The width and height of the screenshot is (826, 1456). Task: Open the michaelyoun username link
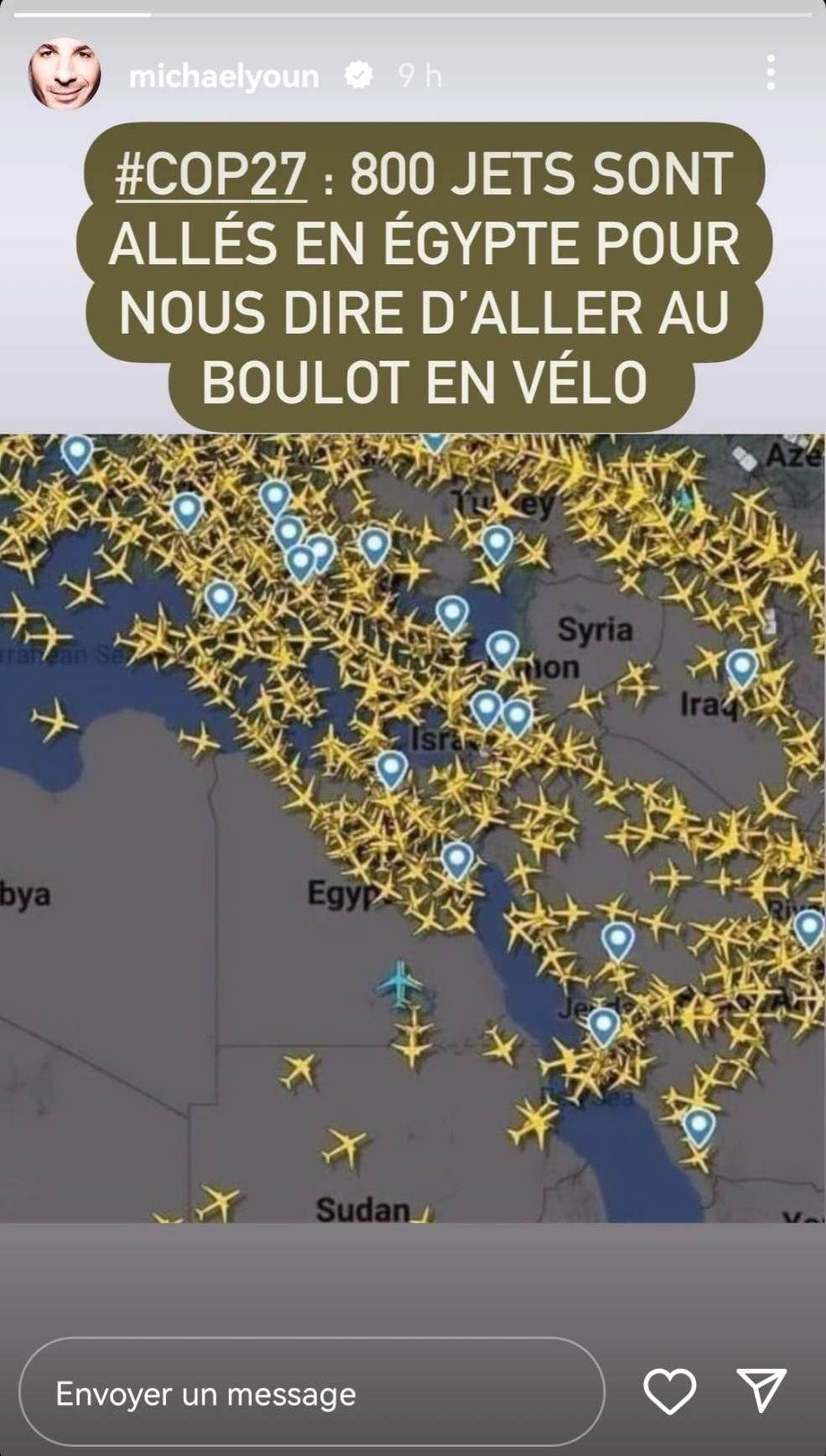pyautogui.click(x=224, y=76)
